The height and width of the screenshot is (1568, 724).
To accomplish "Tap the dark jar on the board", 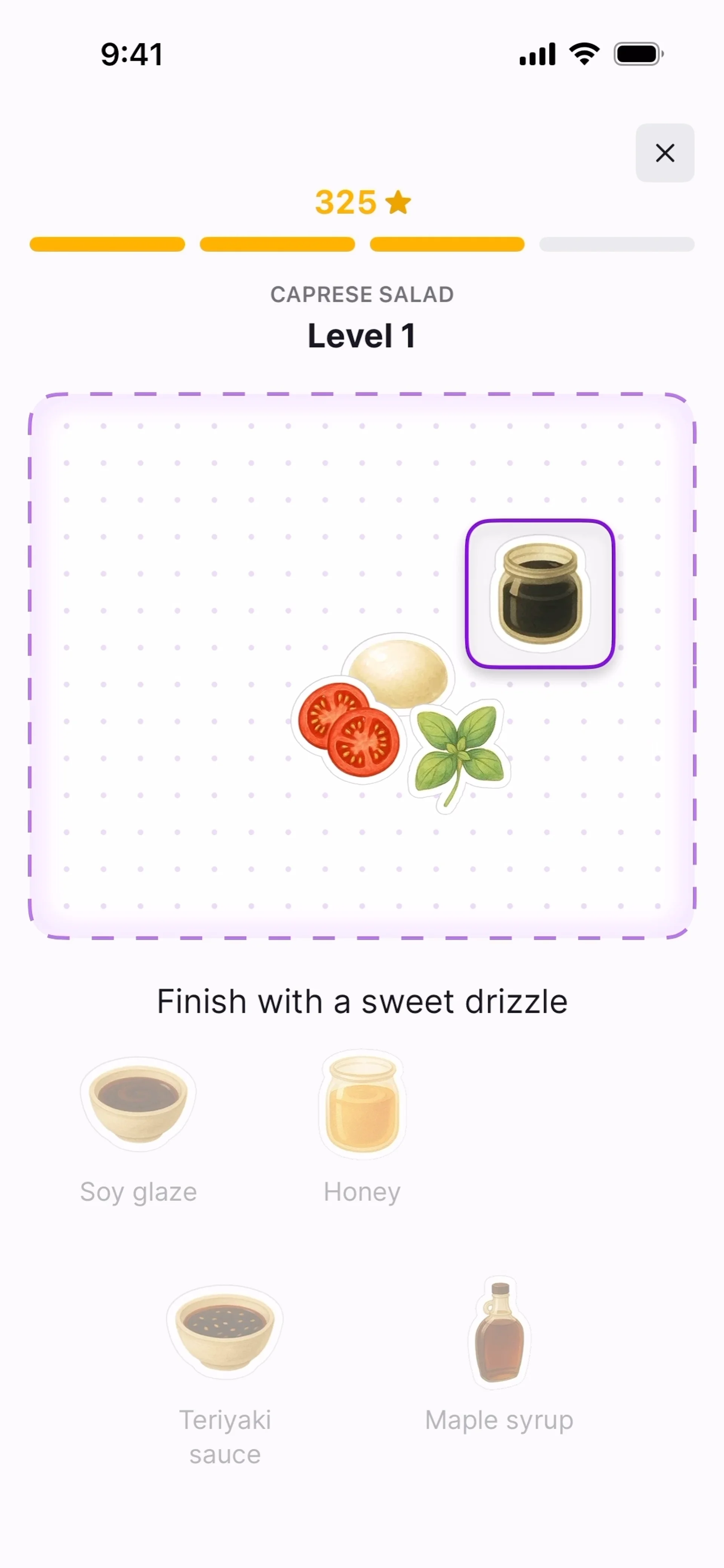I will (540, 593).
